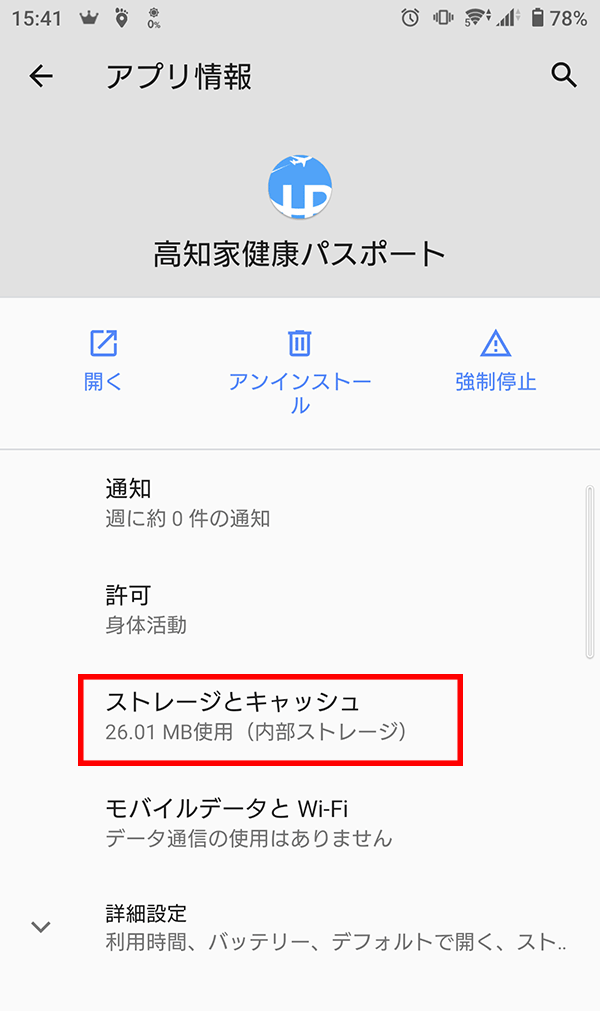Select 強制停止 to force stop
The image size is (600, 1011).
click(x=495, y=360)
